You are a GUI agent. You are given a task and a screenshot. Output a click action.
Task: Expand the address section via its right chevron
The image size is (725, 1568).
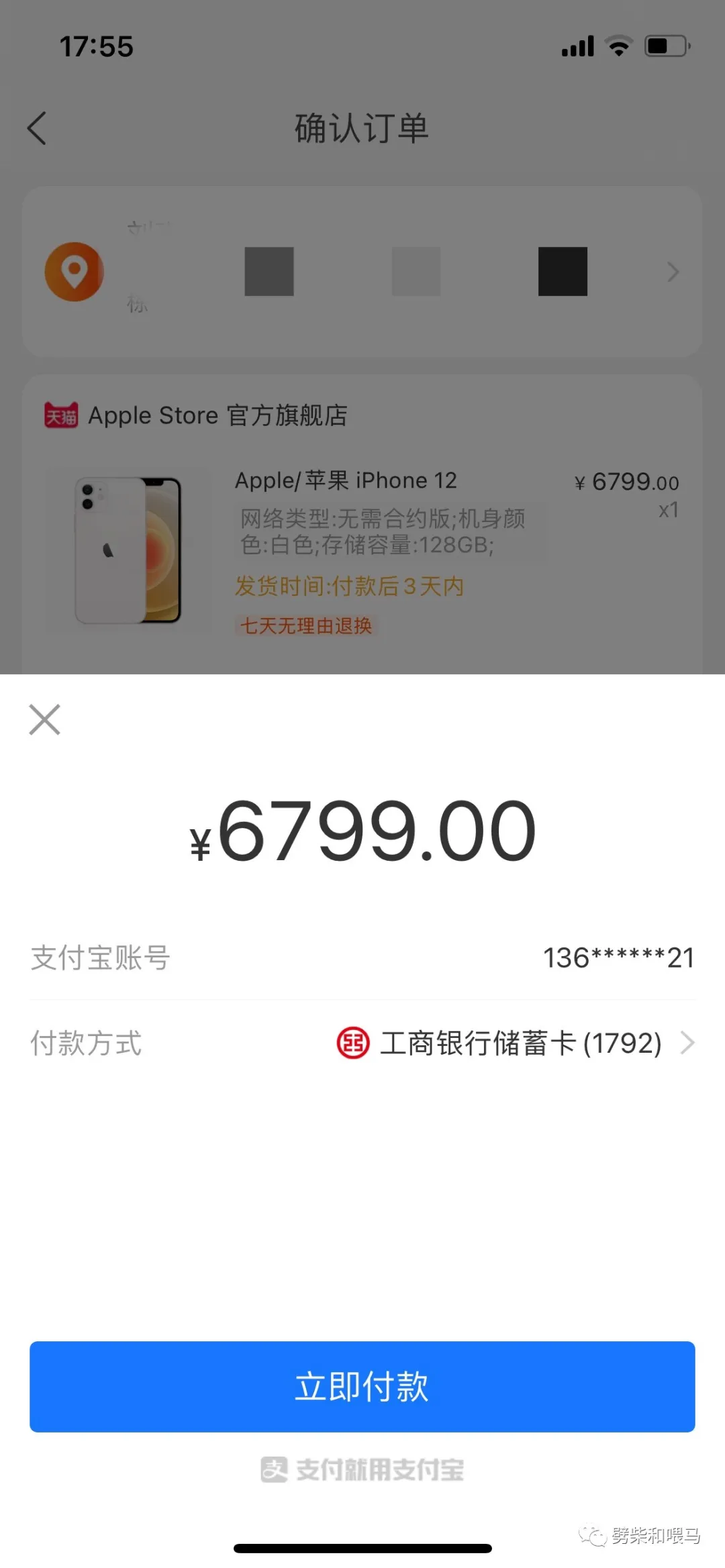(x=672, y=272)
